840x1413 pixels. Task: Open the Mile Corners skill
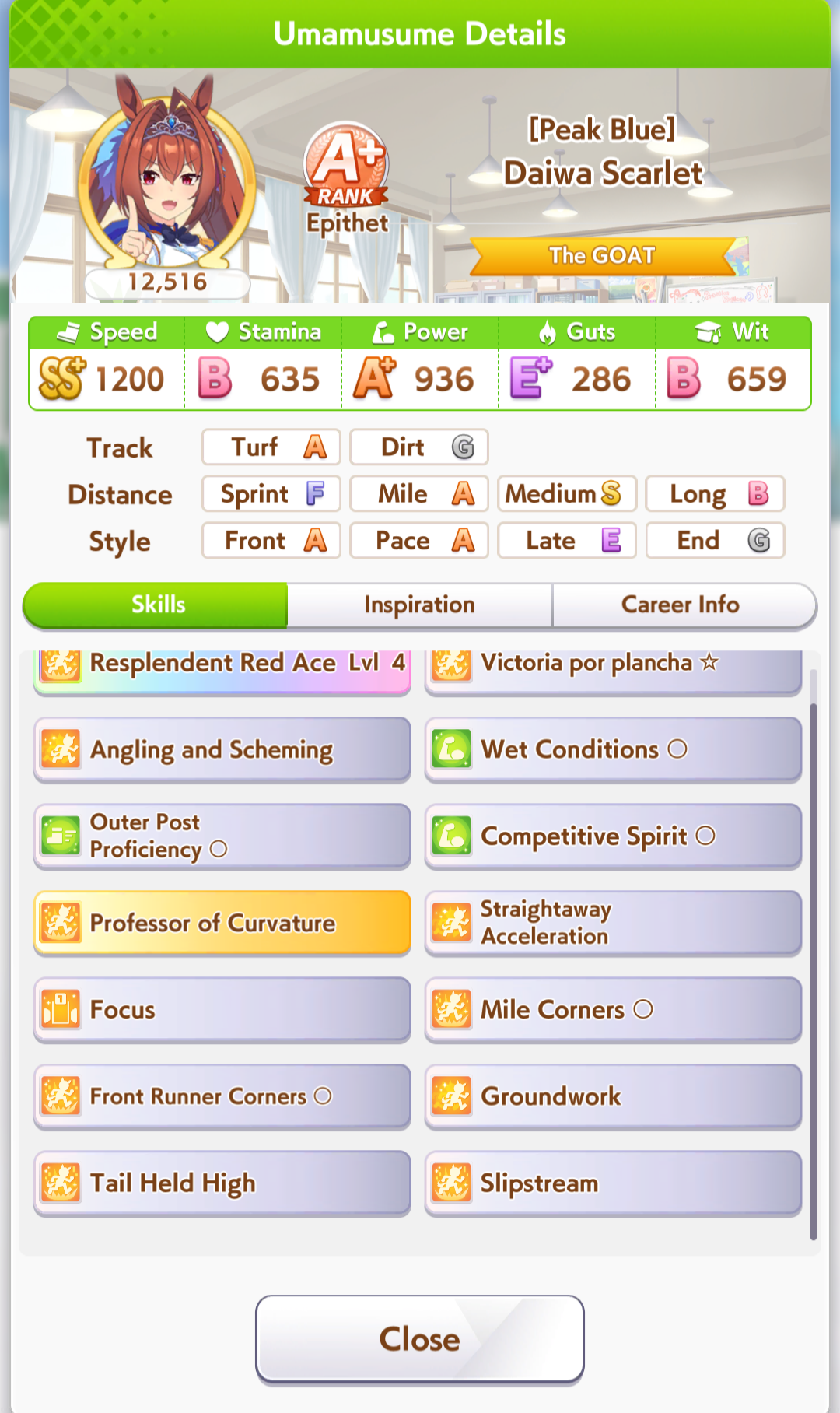(x=613, y=1009)
